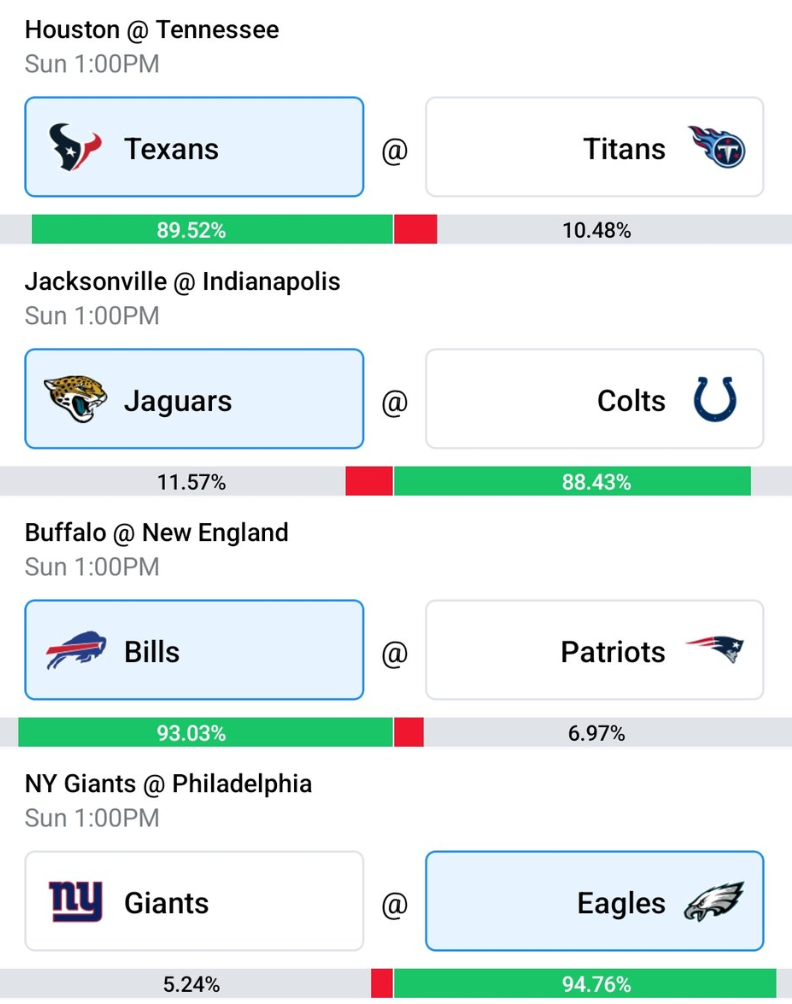Image resolution: width=792 pixels, height=1004 pixels.
Task: Choose the Patriots to beat Buffalo
Action: (x=594, y=650)
